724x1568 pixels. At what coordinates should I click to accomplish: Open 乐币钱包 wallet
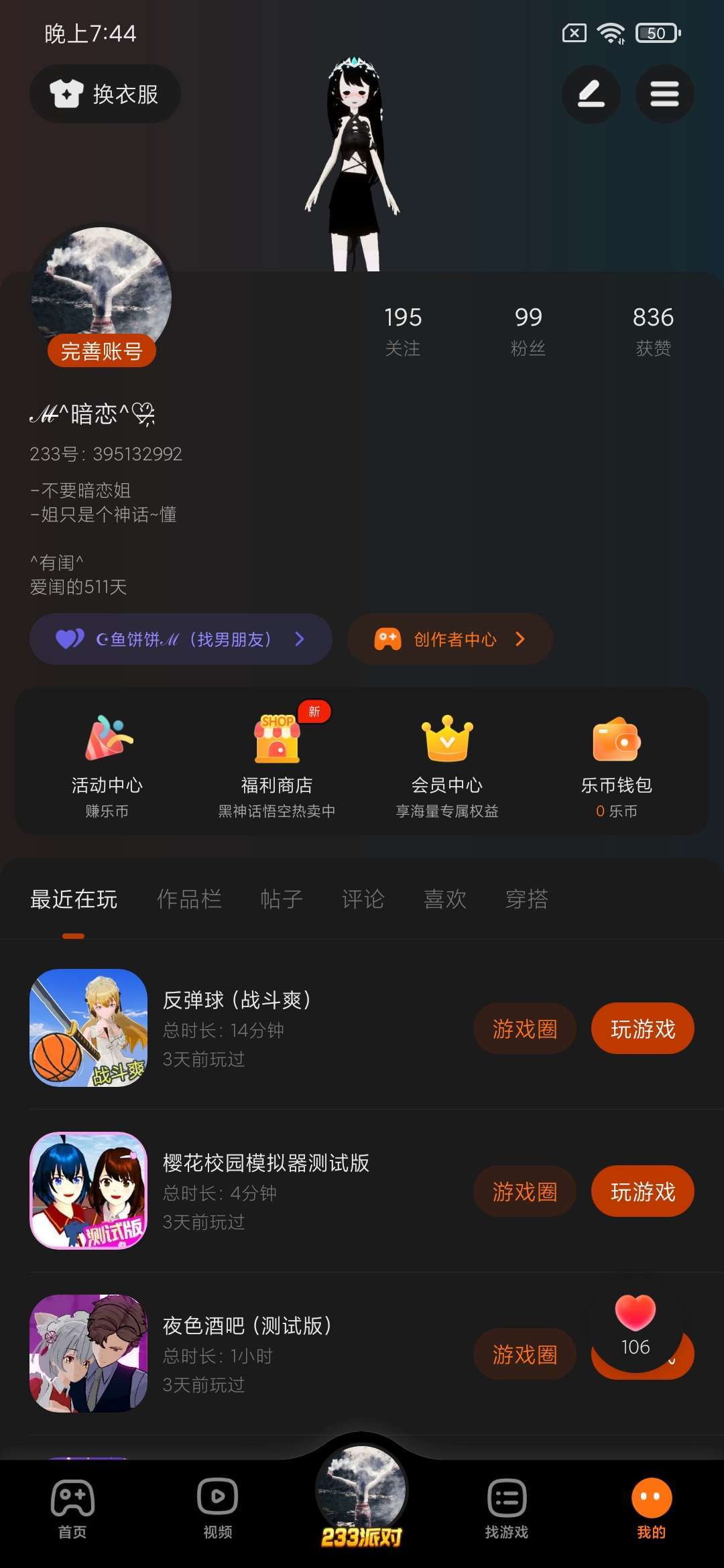pos(617,764)
